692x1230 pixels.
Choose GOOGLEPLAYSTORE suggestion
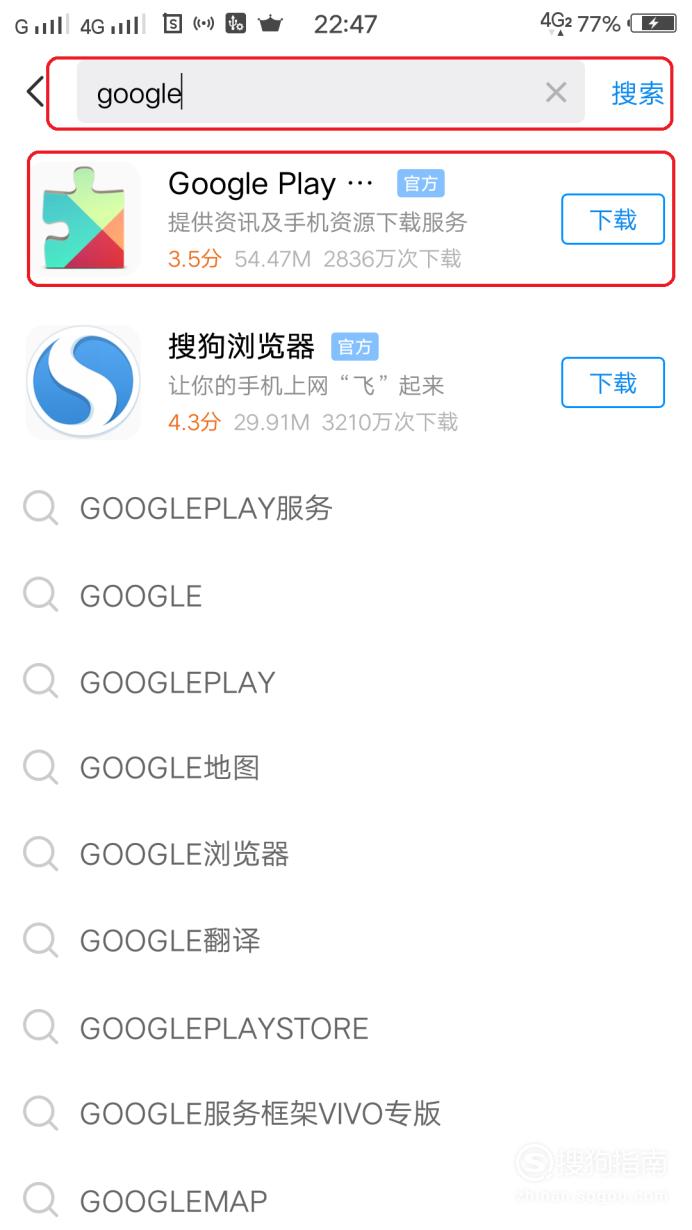click(x=346, y=1028)
